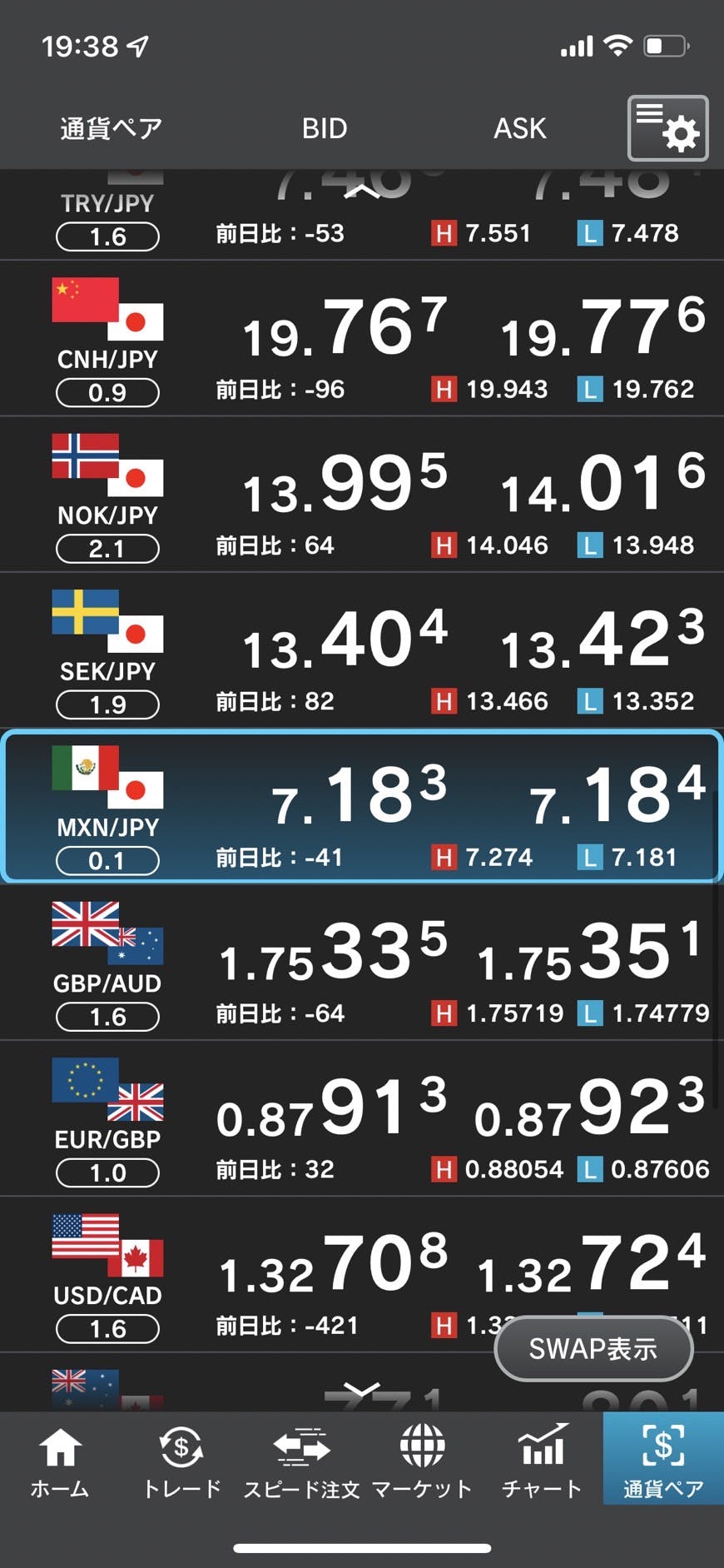724x1568 pixels.
Task: Open the SEK/JPY pair
Action: [x=362, y=650]
